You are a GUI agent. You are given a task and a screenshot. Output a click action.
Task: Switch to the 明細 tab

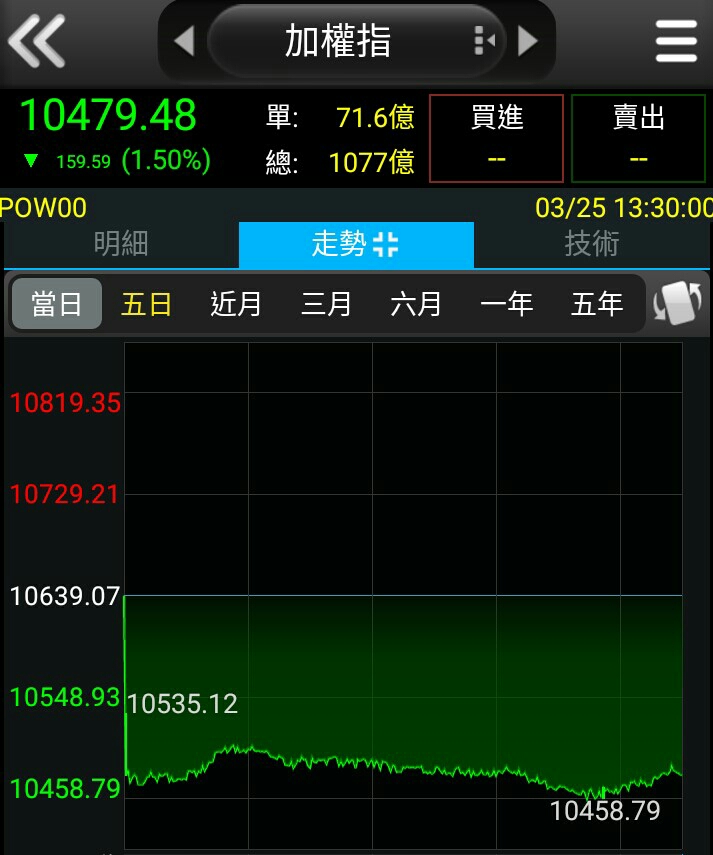(x=121, y=244)
